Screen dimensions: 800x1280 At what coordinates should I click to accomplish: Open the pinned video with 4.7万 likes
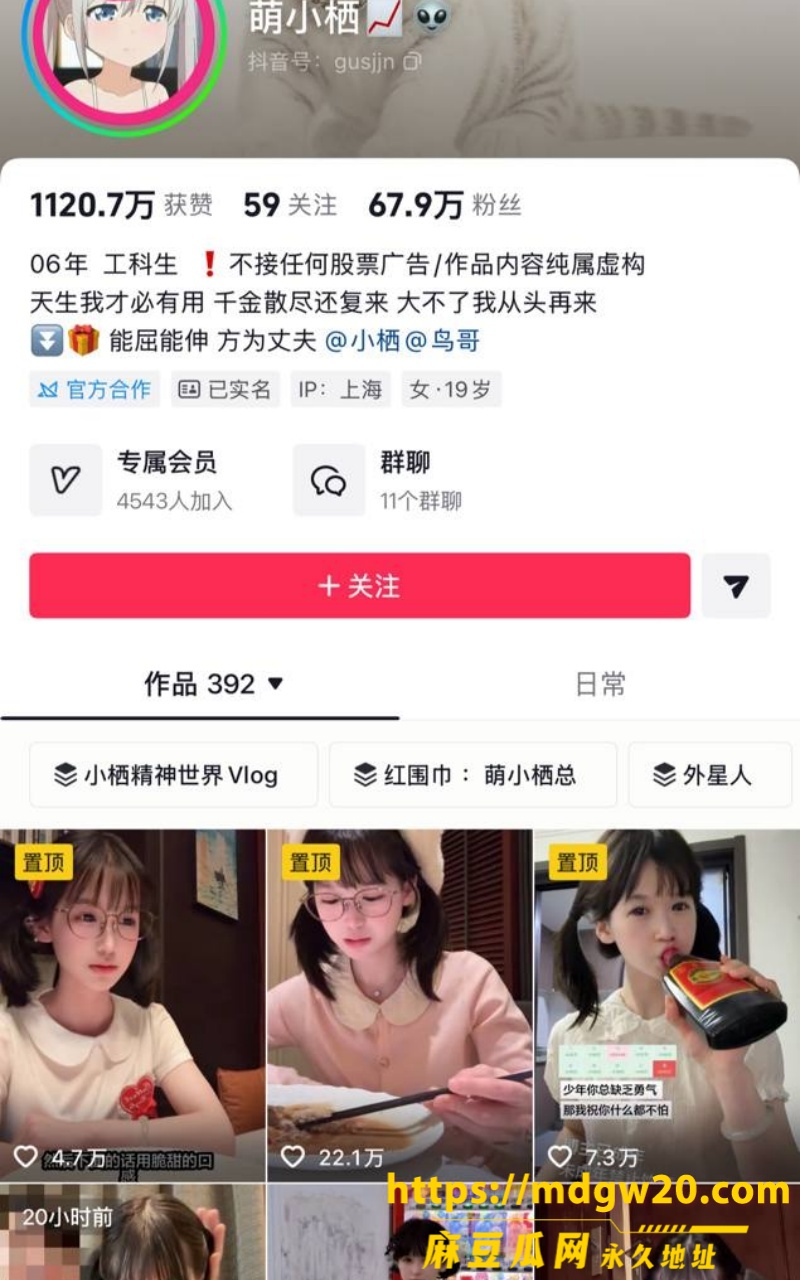click(x=132, y=1005)
